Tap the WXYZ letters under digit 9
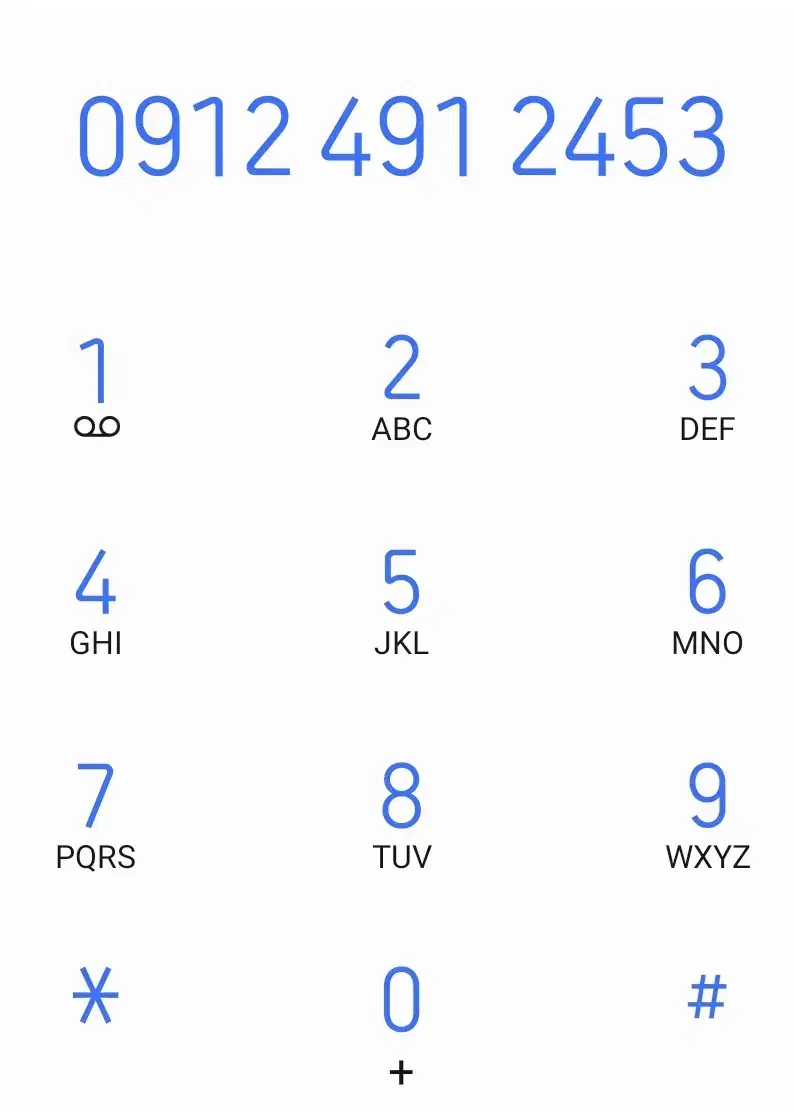 tap(709, 857)
